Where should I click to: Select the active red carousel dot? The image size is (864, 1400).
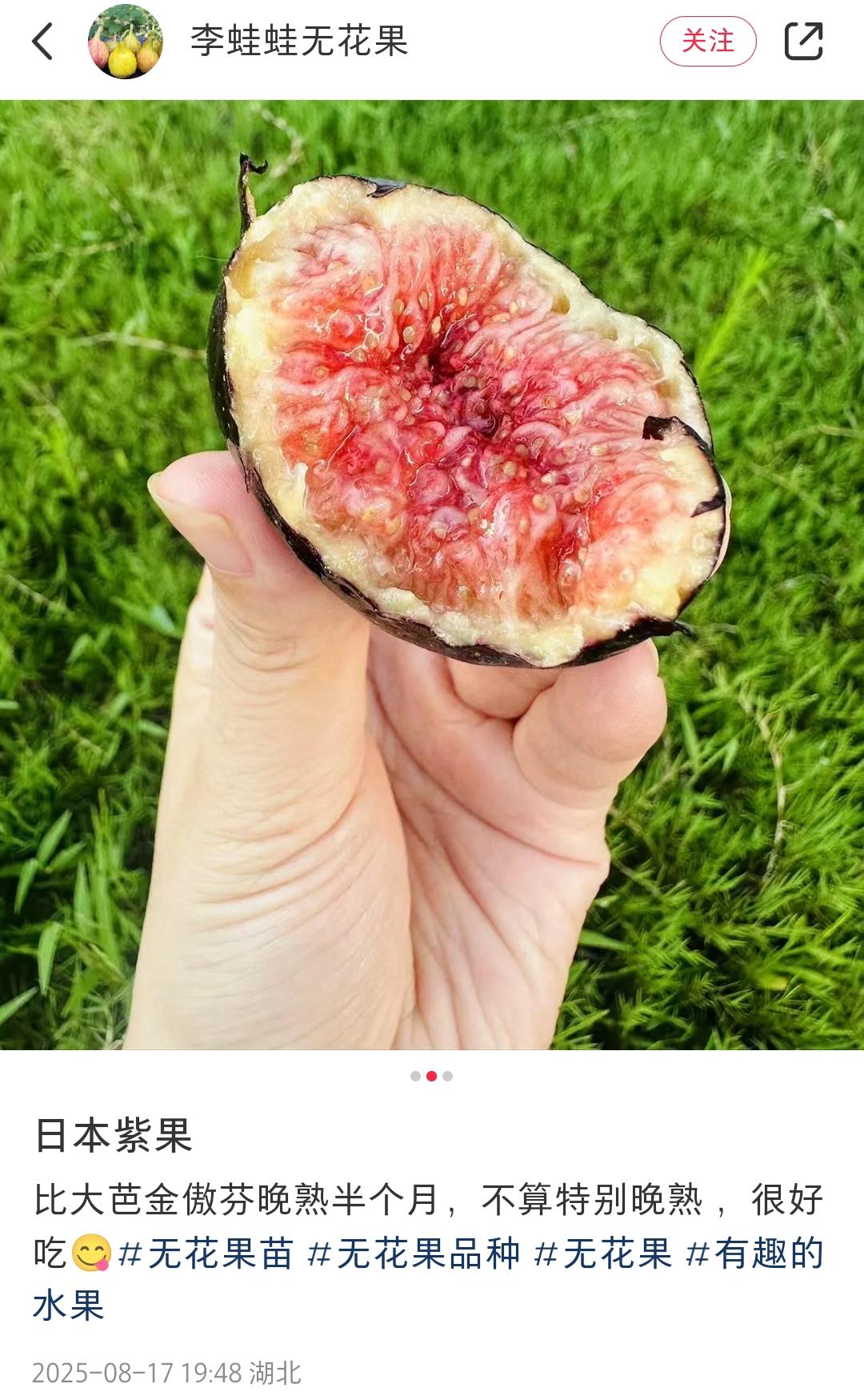coord(432,1077)
